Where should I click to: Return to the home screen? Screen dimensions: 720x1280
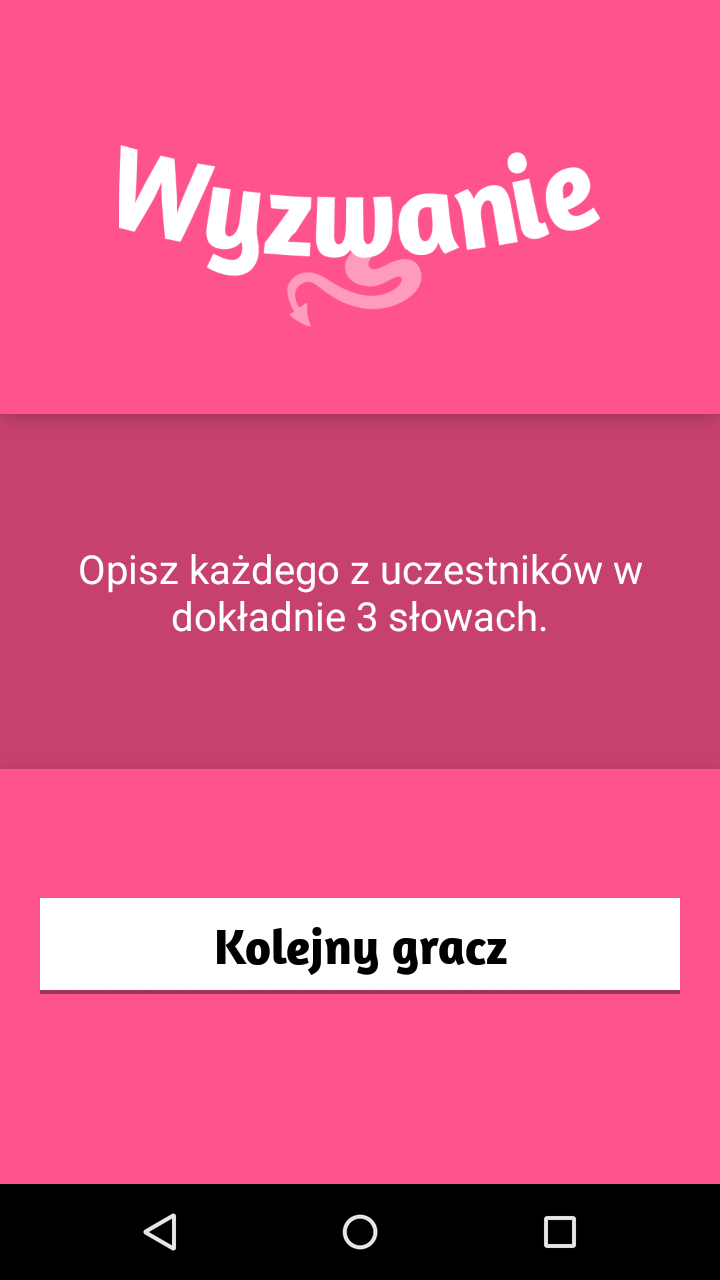pyautogui.click(x=360, y=1231)
